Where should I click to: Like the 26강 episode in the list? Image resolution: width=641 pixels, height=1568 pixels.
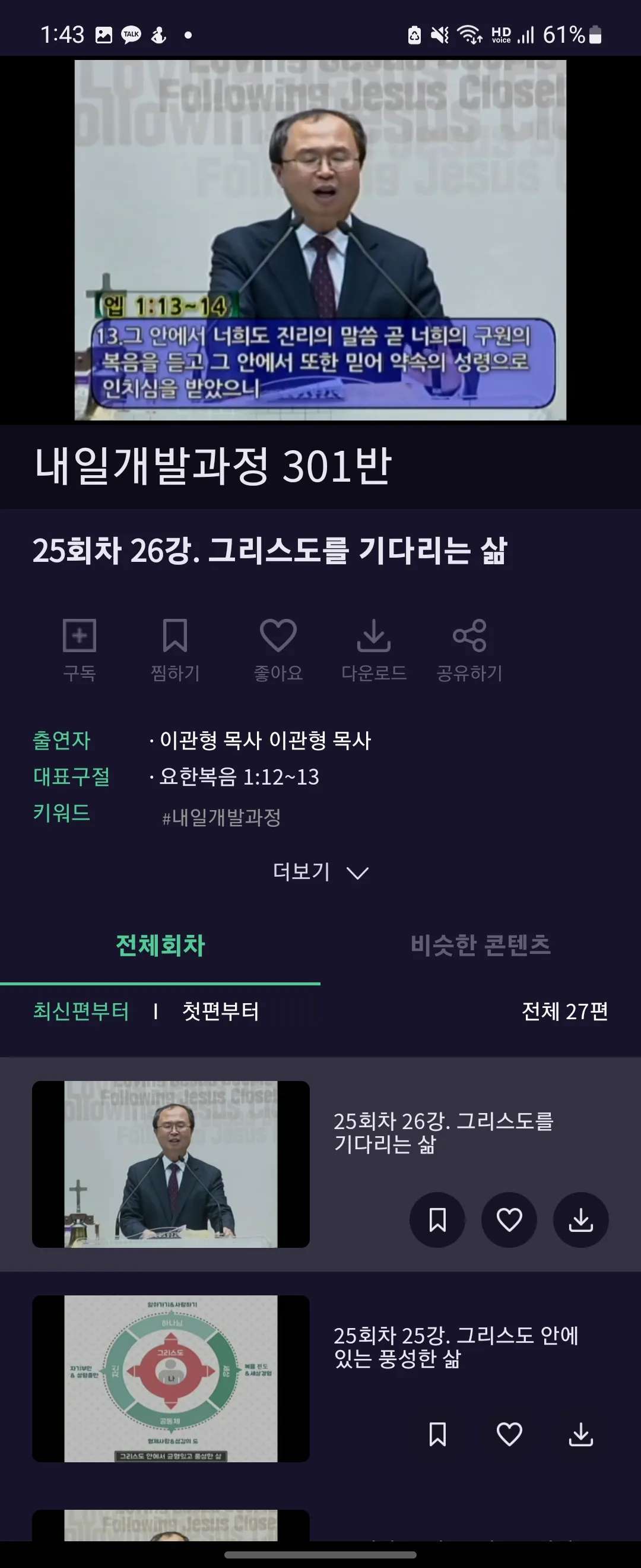coord(509,1220)
